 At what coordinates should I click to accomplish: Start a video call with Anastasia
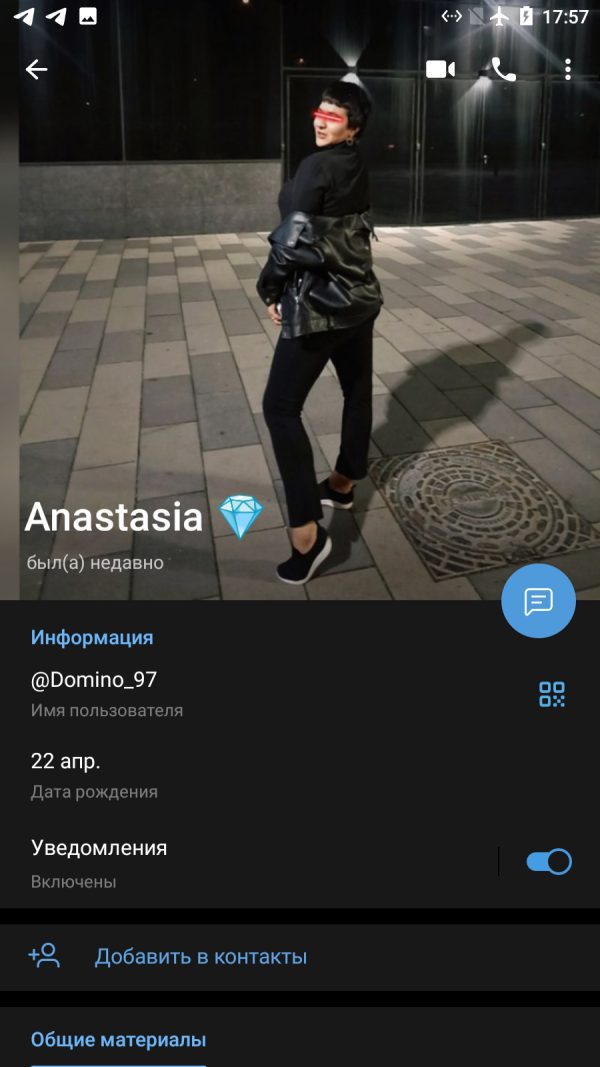(440, 69)
